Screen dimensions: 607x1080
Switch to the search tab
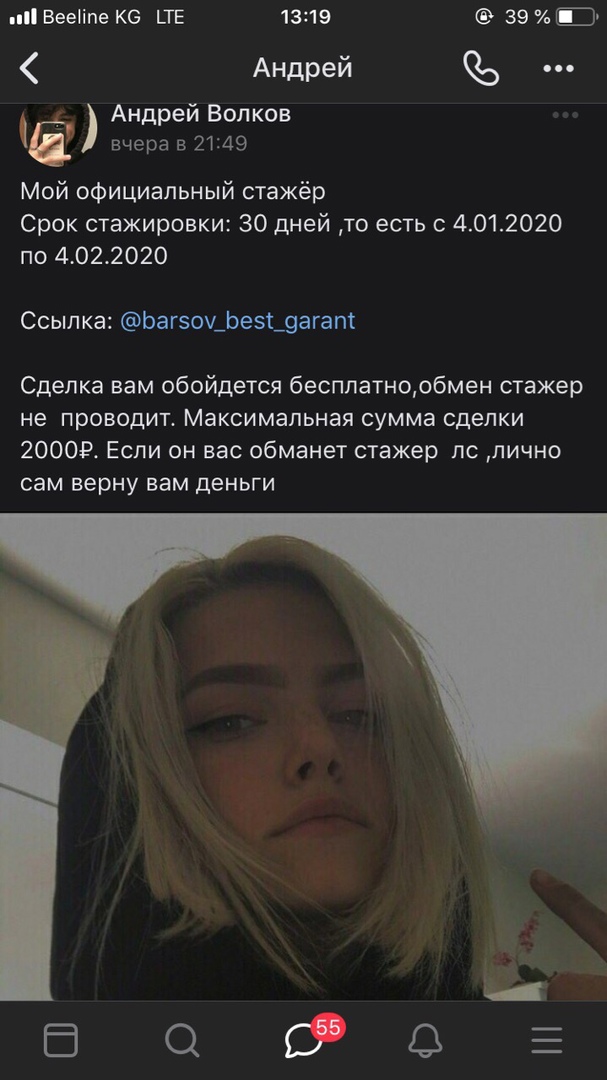[x=182, y=1041]
